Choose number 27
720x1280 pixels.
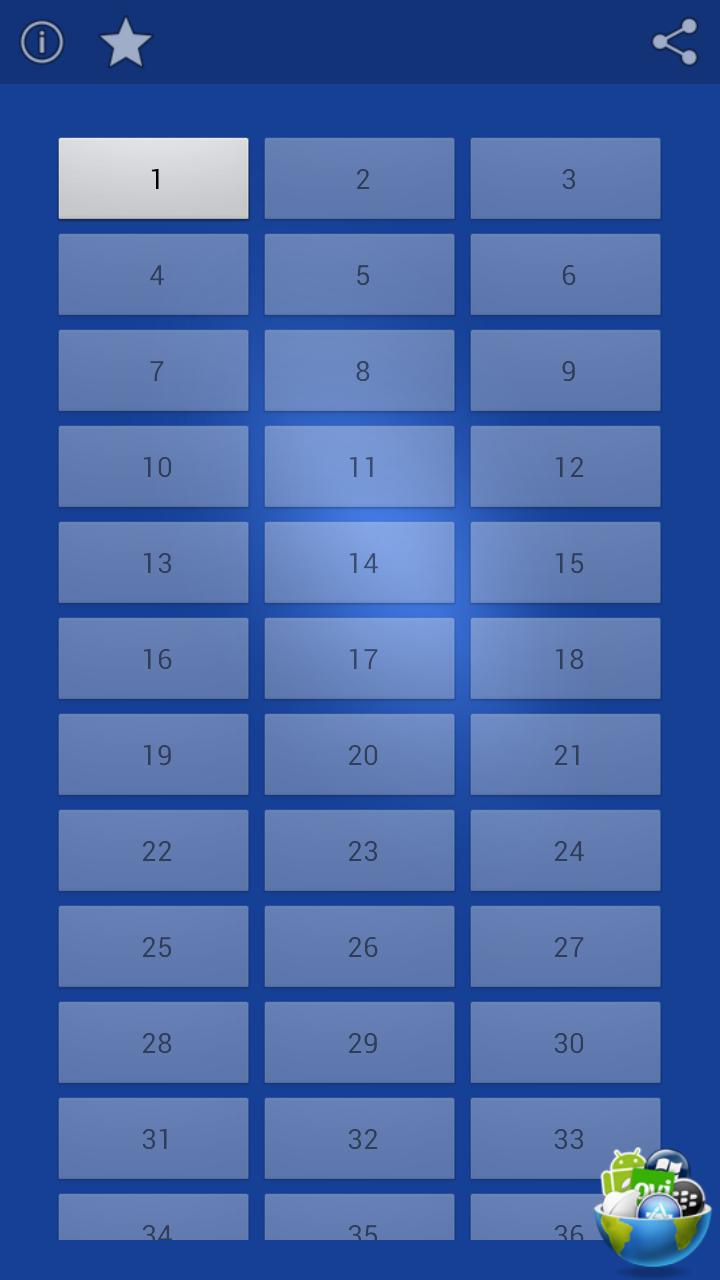pos(566,946)
